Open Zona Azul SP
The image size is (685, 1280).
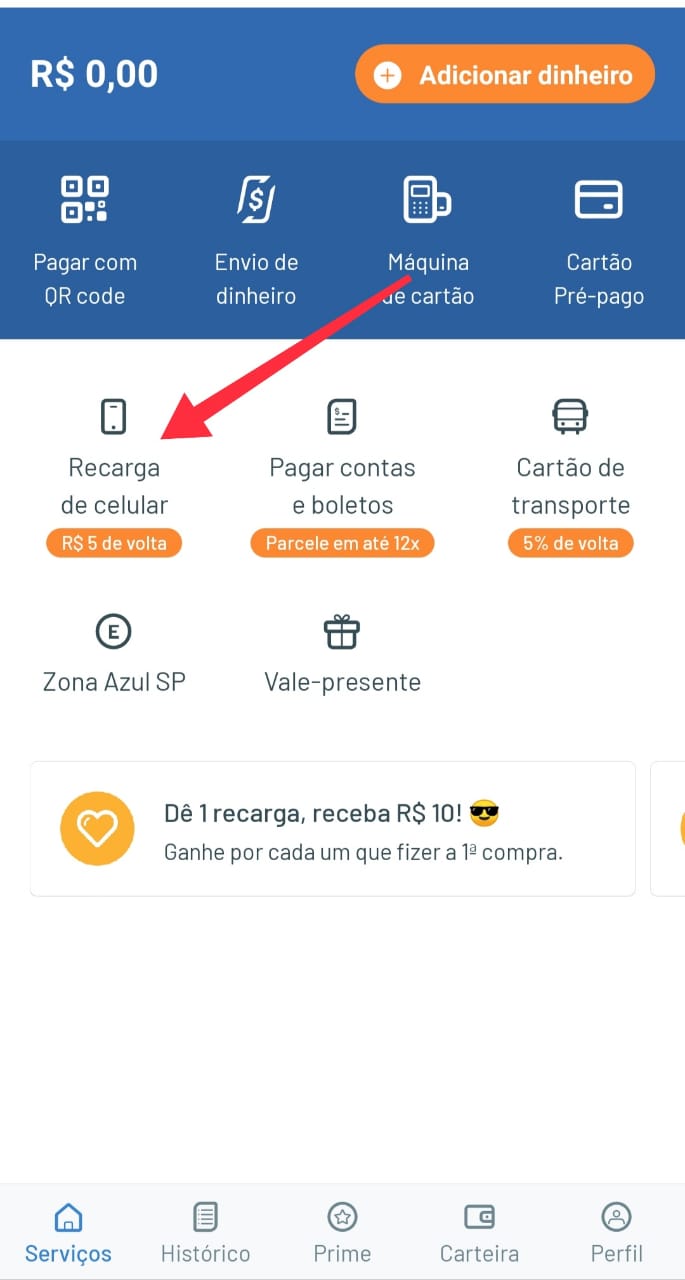pos(114,655)
